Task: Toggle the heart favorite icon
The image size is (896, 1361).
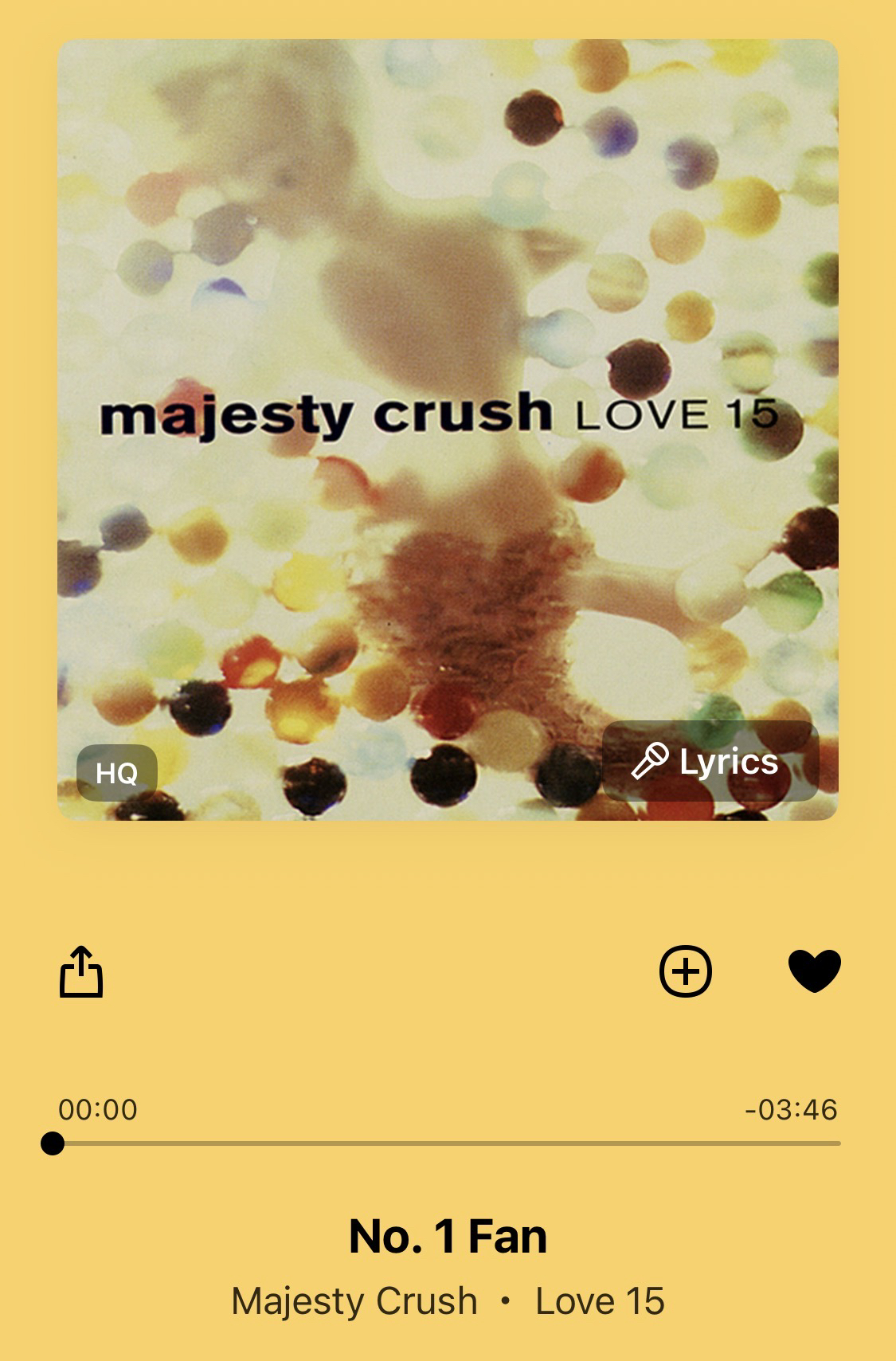Action: (x=814, y=971)
